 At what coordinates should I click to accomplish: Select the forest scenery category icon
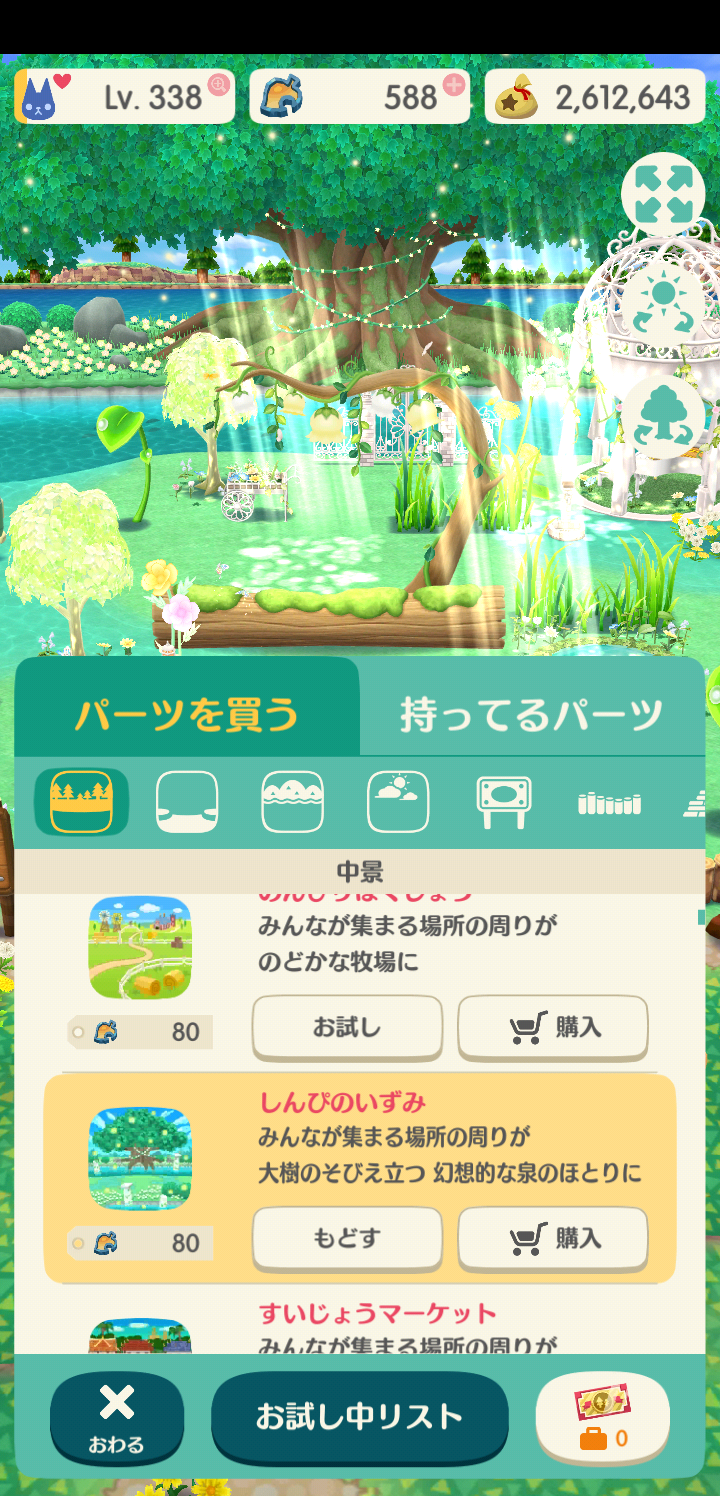(81, 802)
